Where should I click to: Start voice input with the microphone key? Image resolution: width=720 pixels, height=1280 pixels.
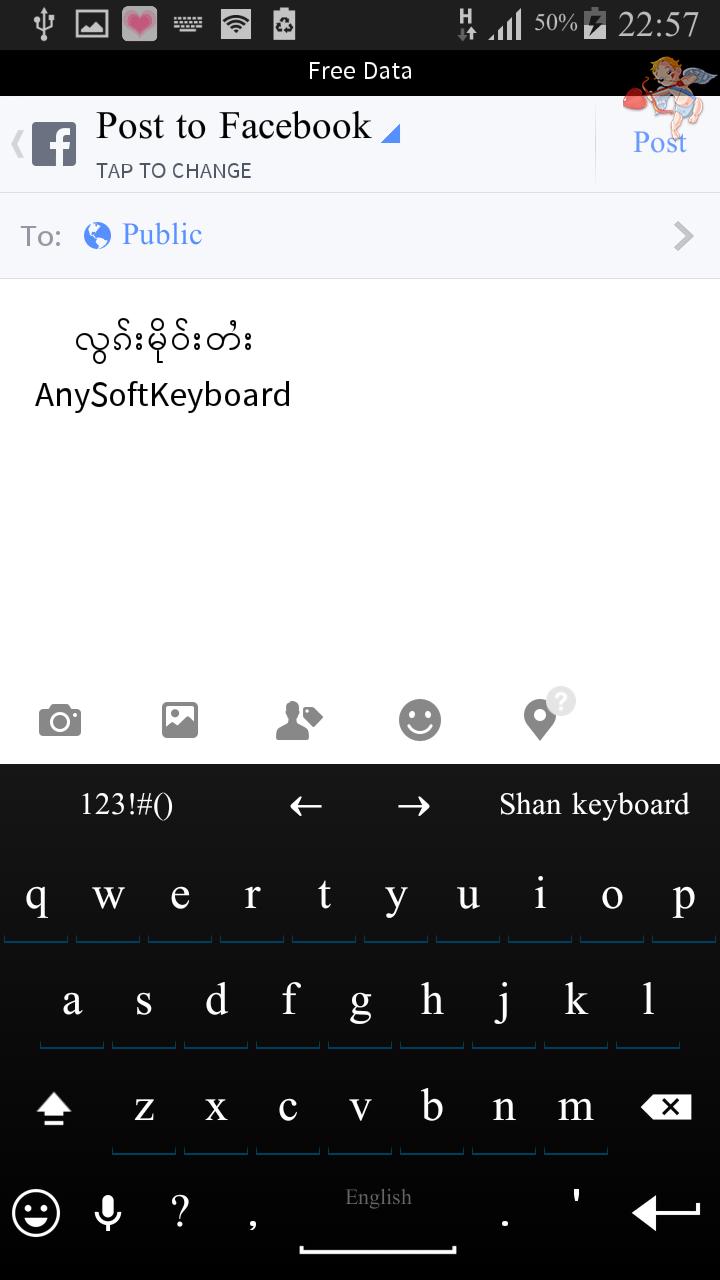click(108, 1213)
